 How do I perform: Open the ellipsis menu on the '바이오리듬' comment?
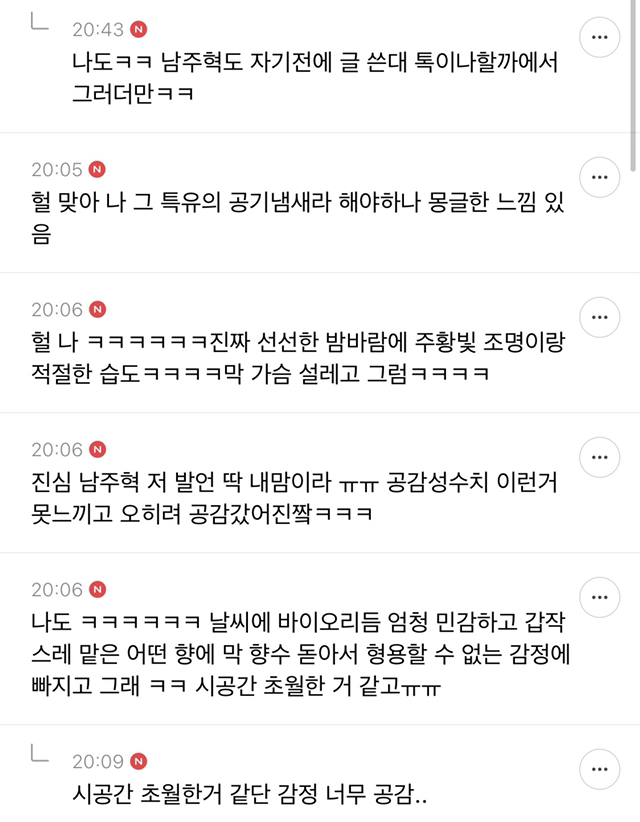[599, 597]
